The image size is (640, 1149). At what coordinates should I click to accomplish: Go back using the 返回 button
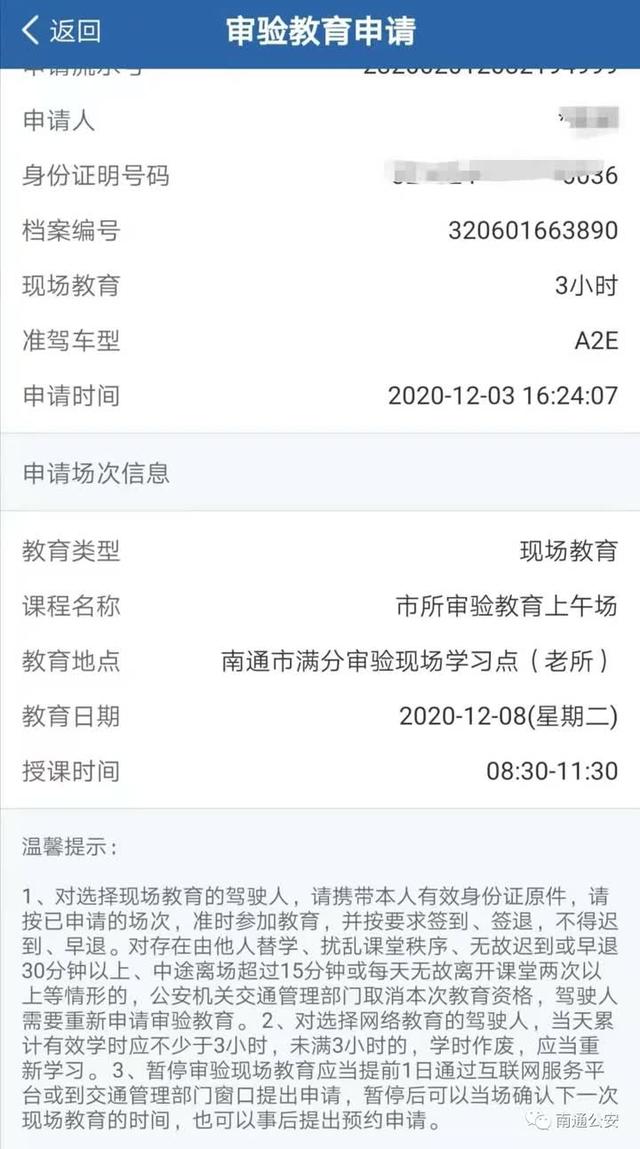pyautogui.click(x=61, y=31)
